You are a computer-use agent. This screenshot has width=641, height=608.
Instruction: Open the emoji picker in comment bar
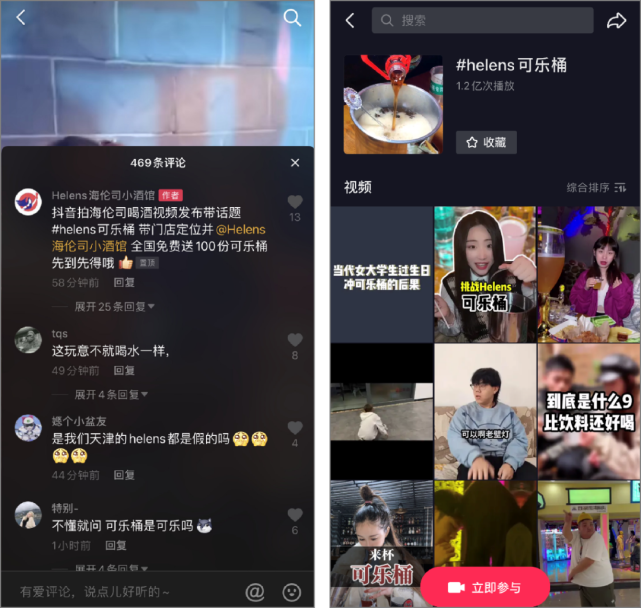pyautogui.click(x=292, y=592)
